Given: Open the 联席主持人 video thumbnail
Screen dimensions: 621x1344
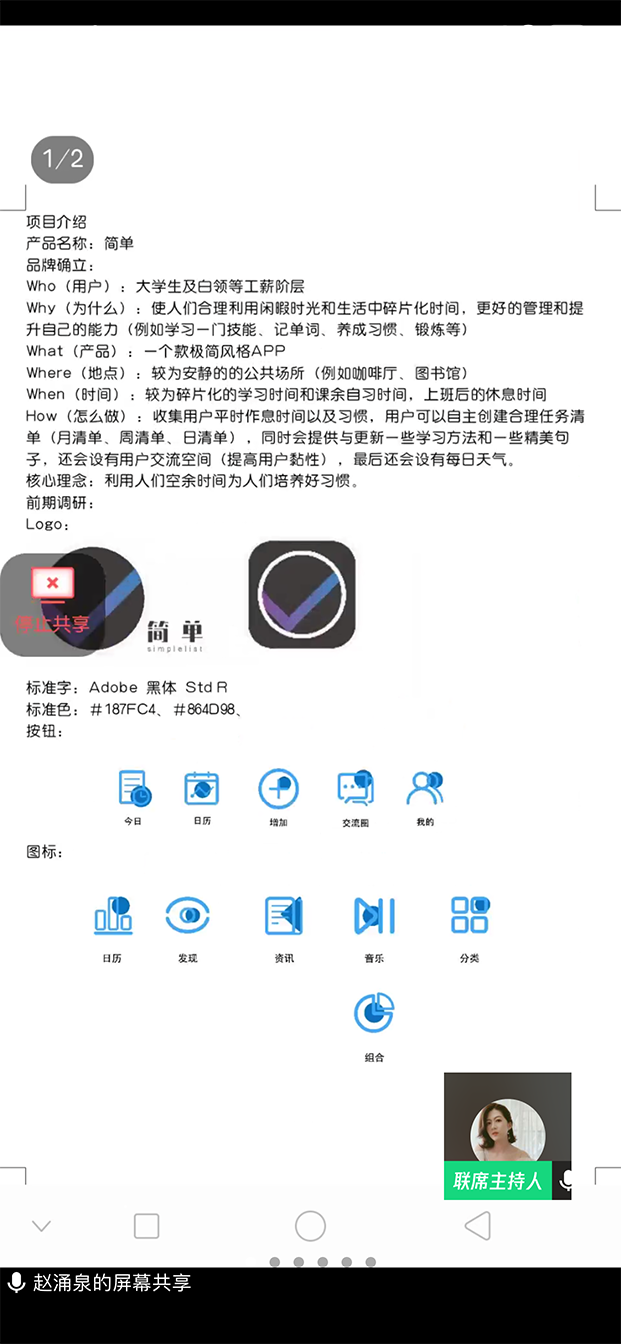Looking at the screenshot, I should pos(507,1135).
